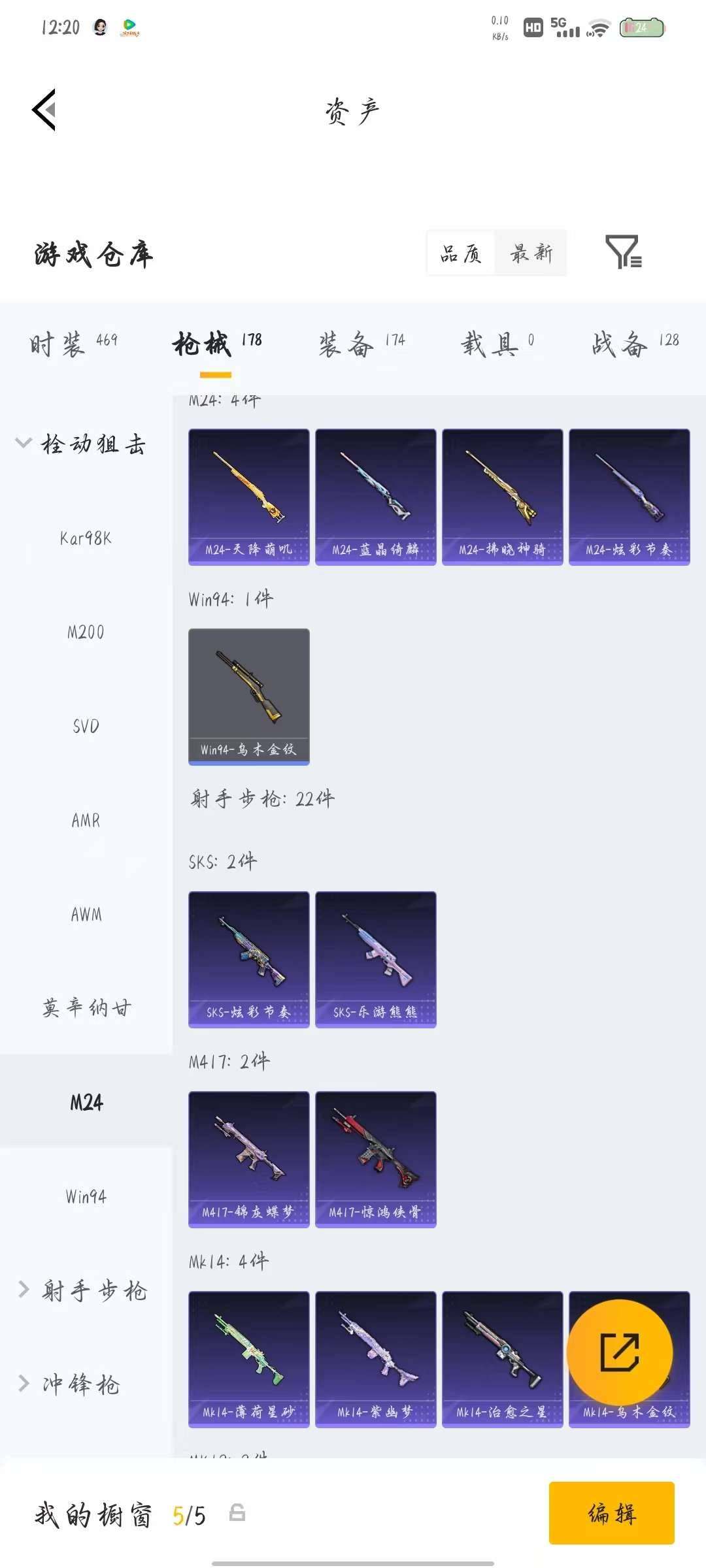Open the Win94-乌木金纹 skin

coord(248,696)
